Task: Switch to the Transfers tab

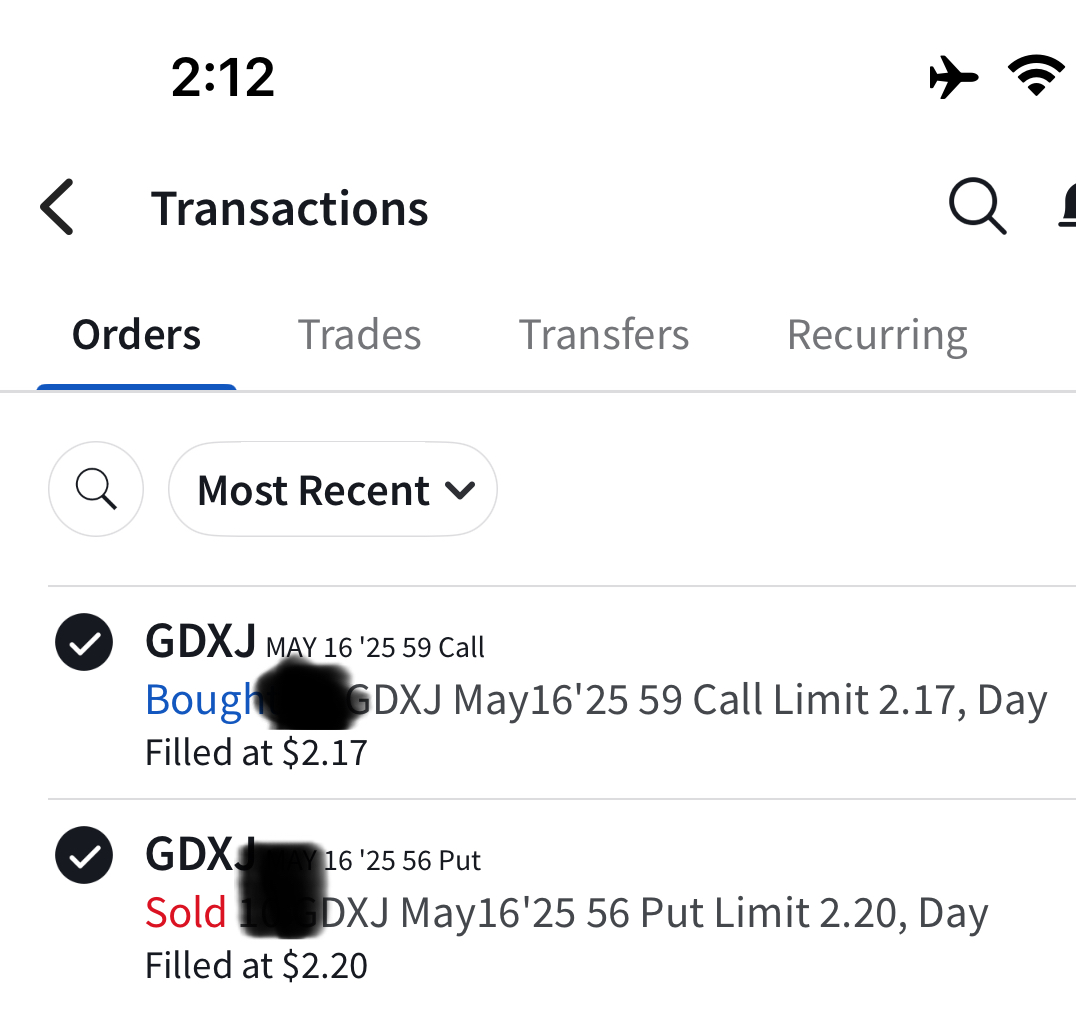Action: click(x=603, y=335)
